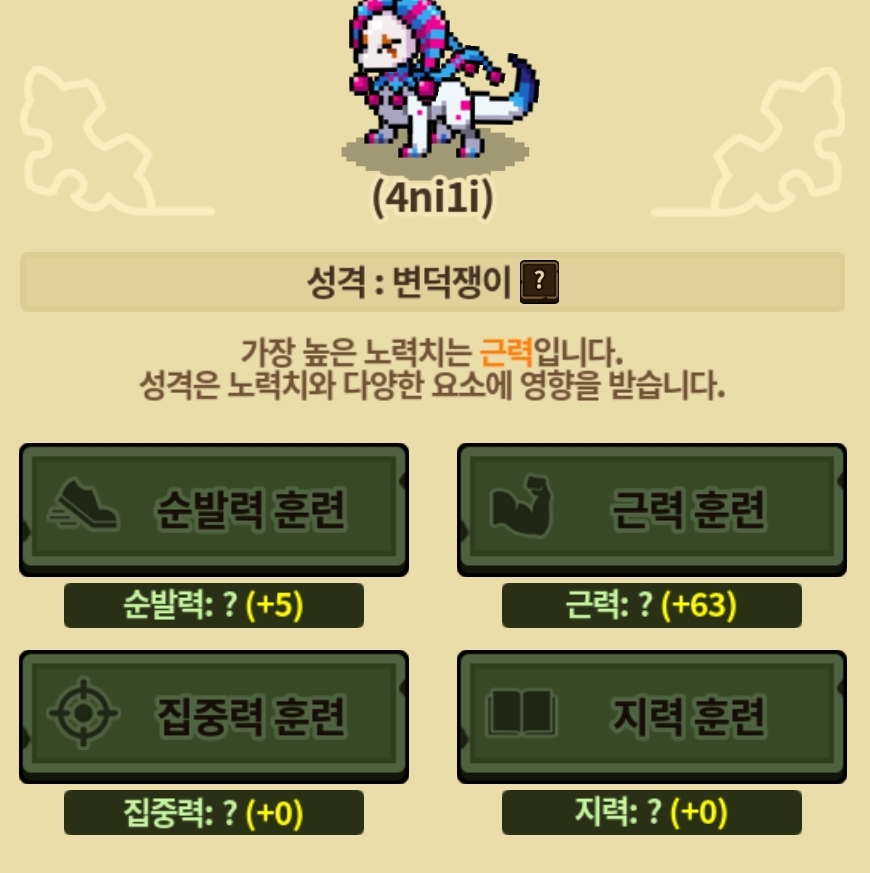Open the personality help icon next to 변덕쟁이

pos(540,282)
